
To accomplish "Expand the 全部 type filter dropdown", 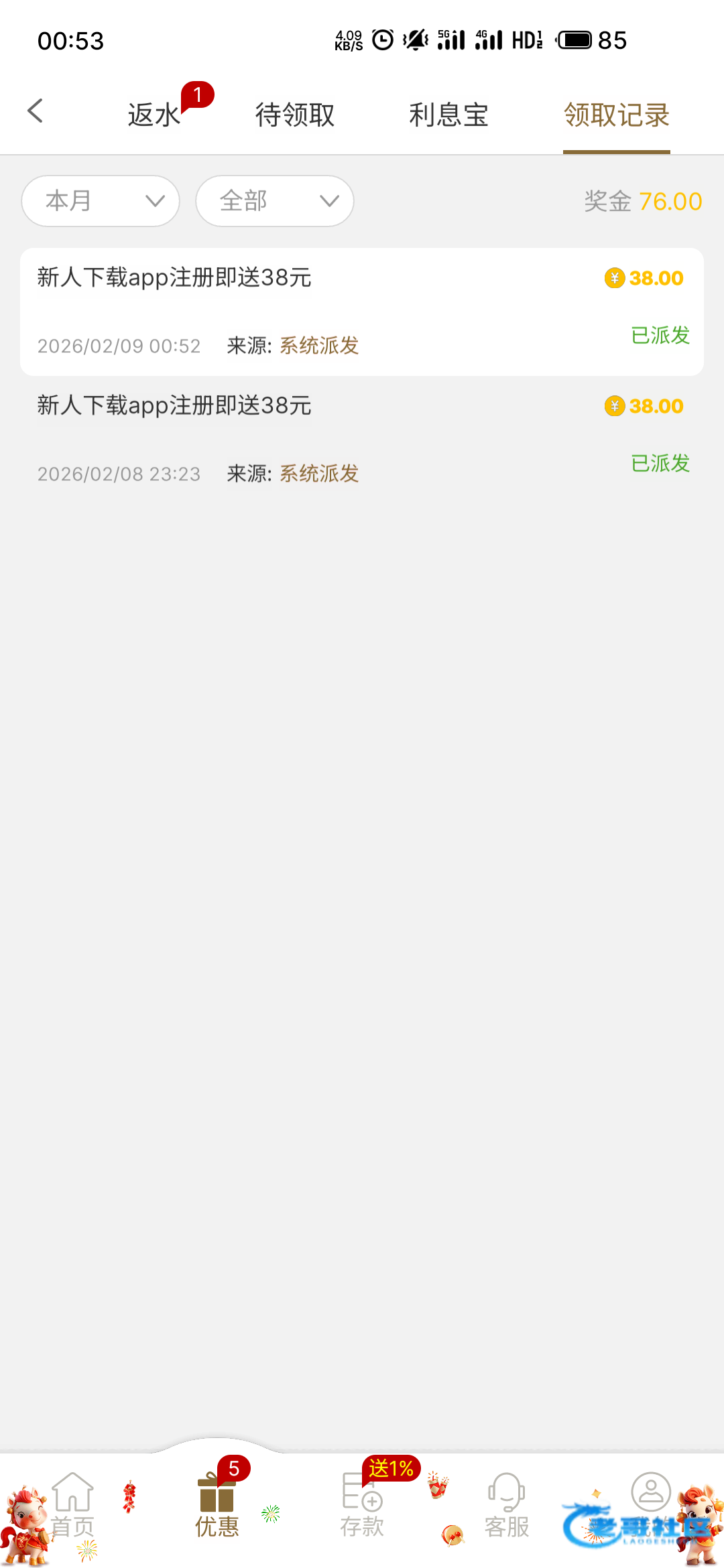I will click(x=275, y=201).
